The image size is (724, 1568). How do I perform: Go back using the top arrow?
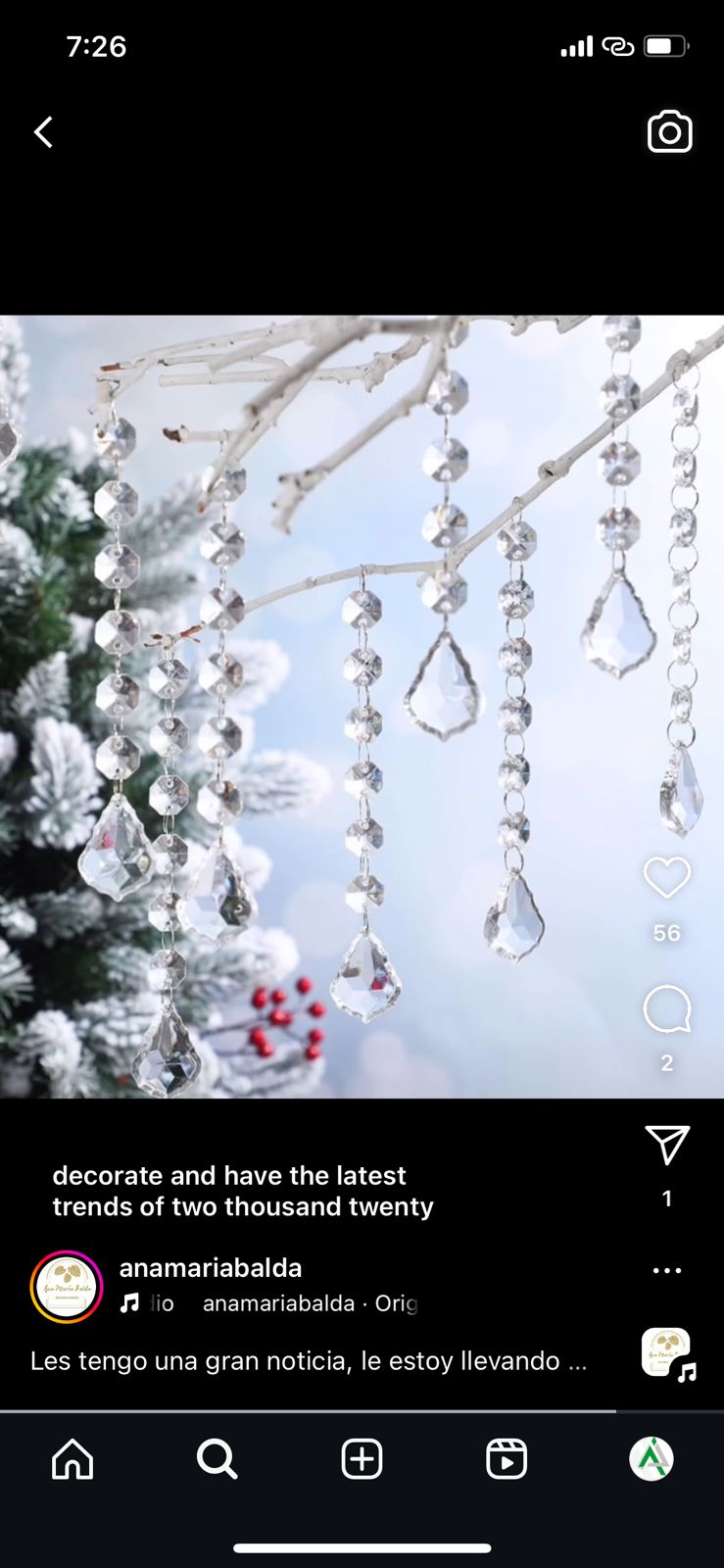click(x=43, y=132)
